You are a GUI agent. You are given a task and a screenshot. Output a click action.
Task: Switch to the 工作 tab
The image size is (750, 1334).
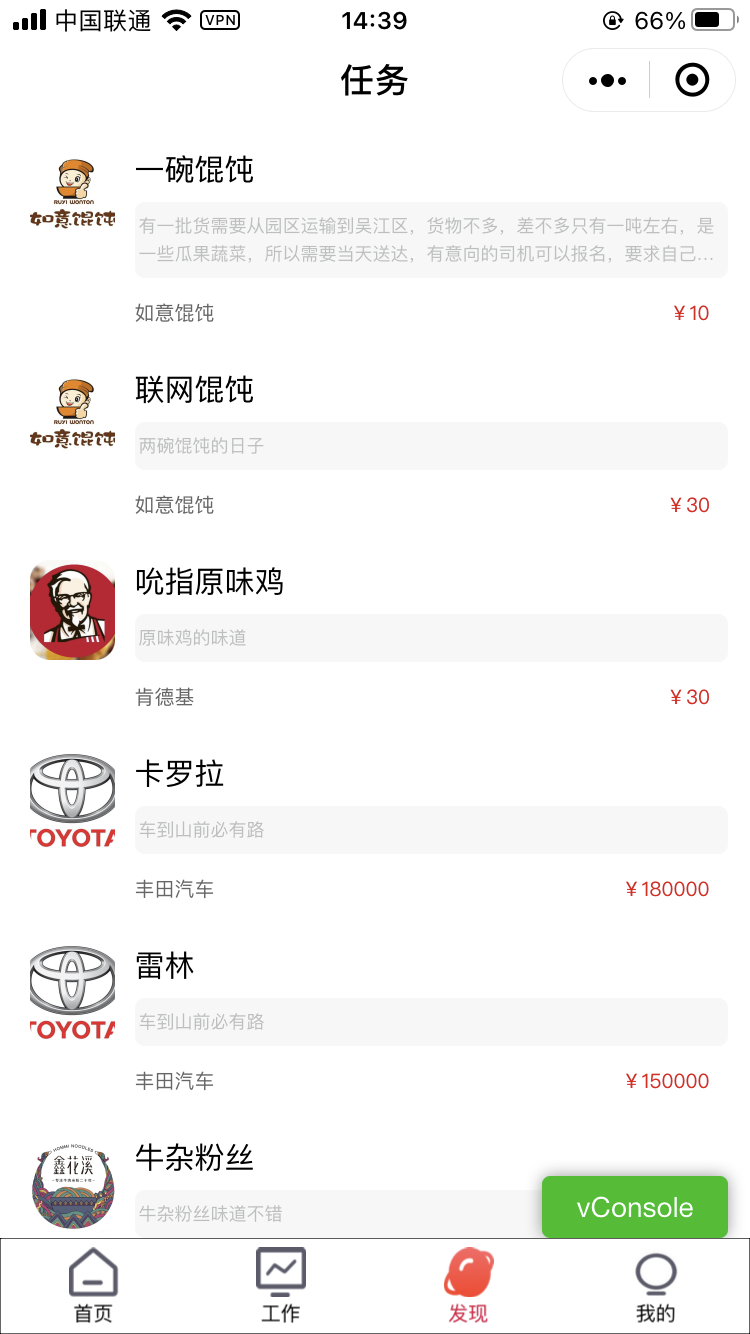[x=281, y=1286]
